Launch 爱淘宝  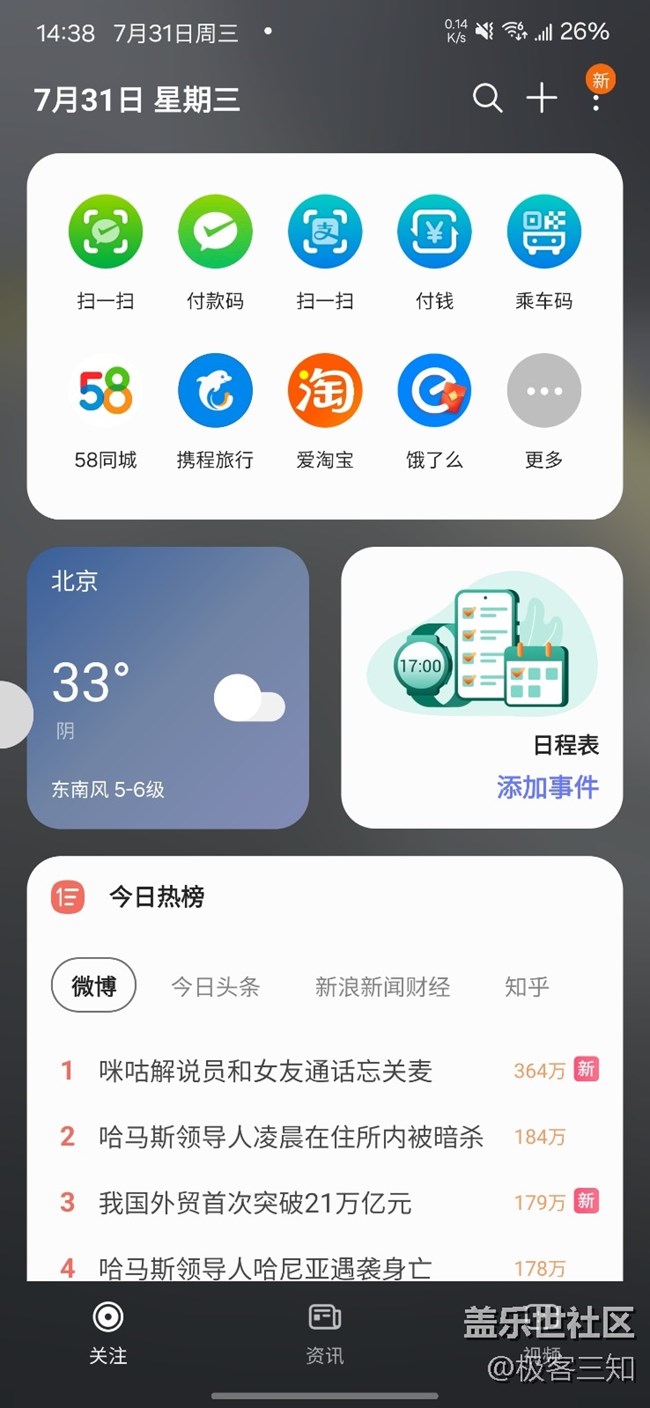tap(325, 391)
